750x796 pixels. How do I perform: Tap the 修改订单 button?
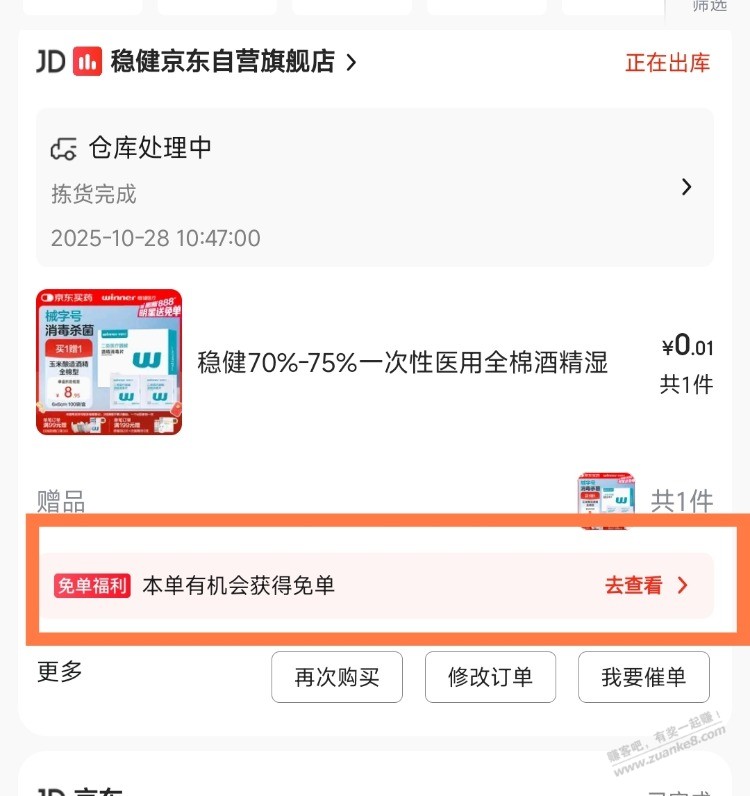(490, 677)
